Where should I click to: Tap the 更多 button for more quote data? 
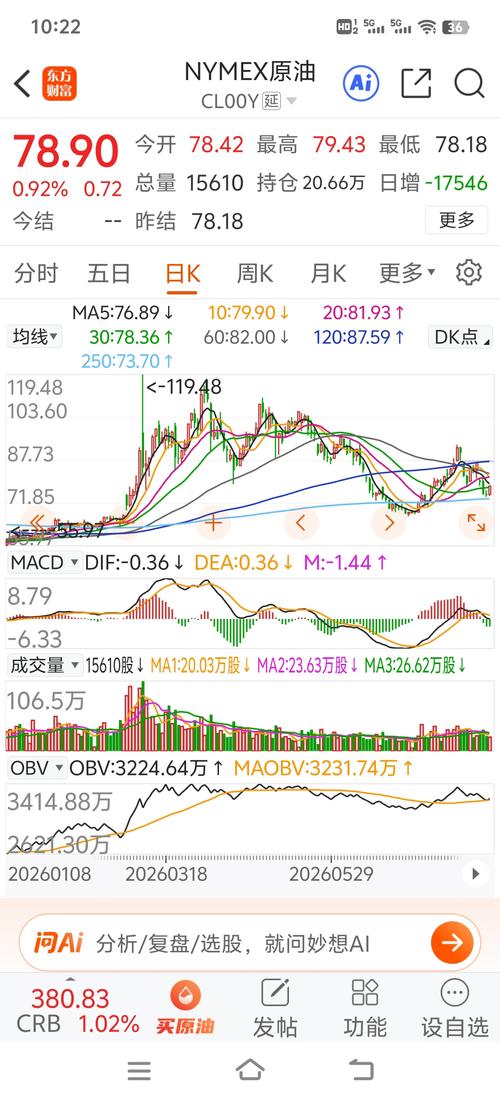coord(457,220)
